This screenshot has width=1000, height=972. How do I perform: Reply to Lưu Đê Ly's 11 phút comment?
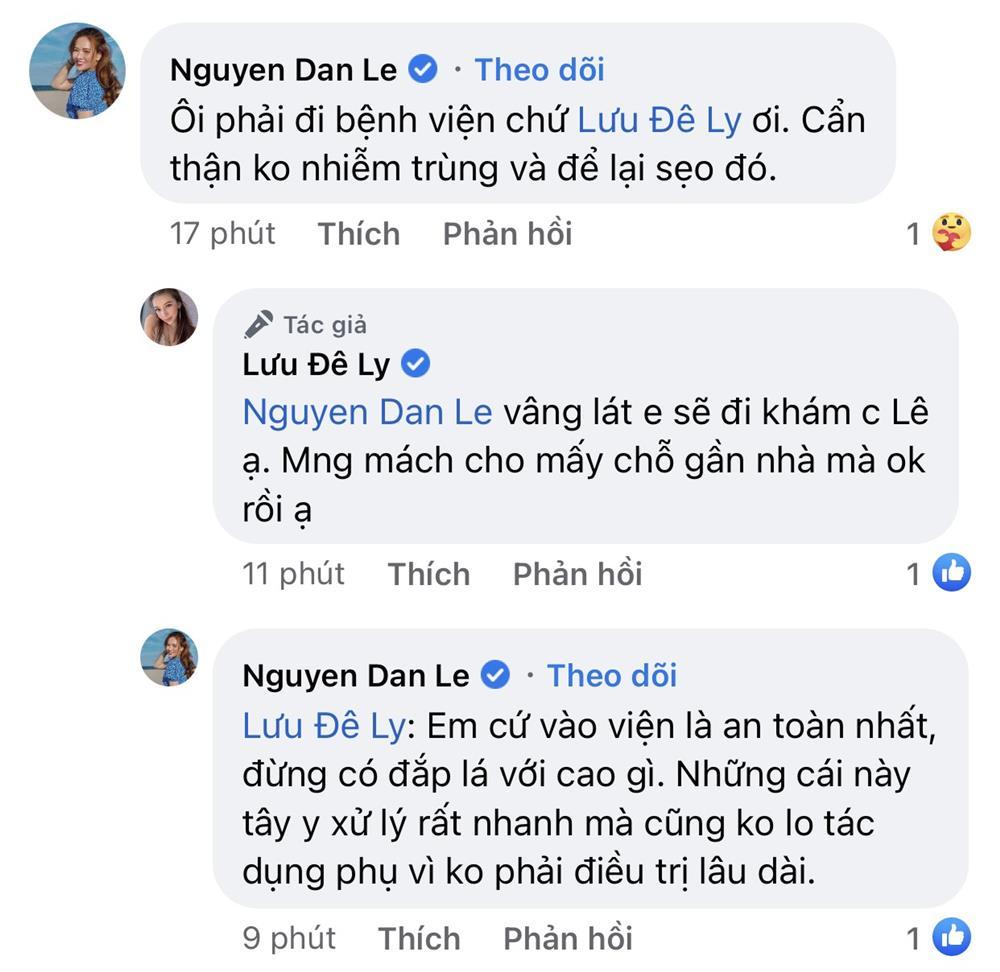pyautogui.click(x=577, y=574)
